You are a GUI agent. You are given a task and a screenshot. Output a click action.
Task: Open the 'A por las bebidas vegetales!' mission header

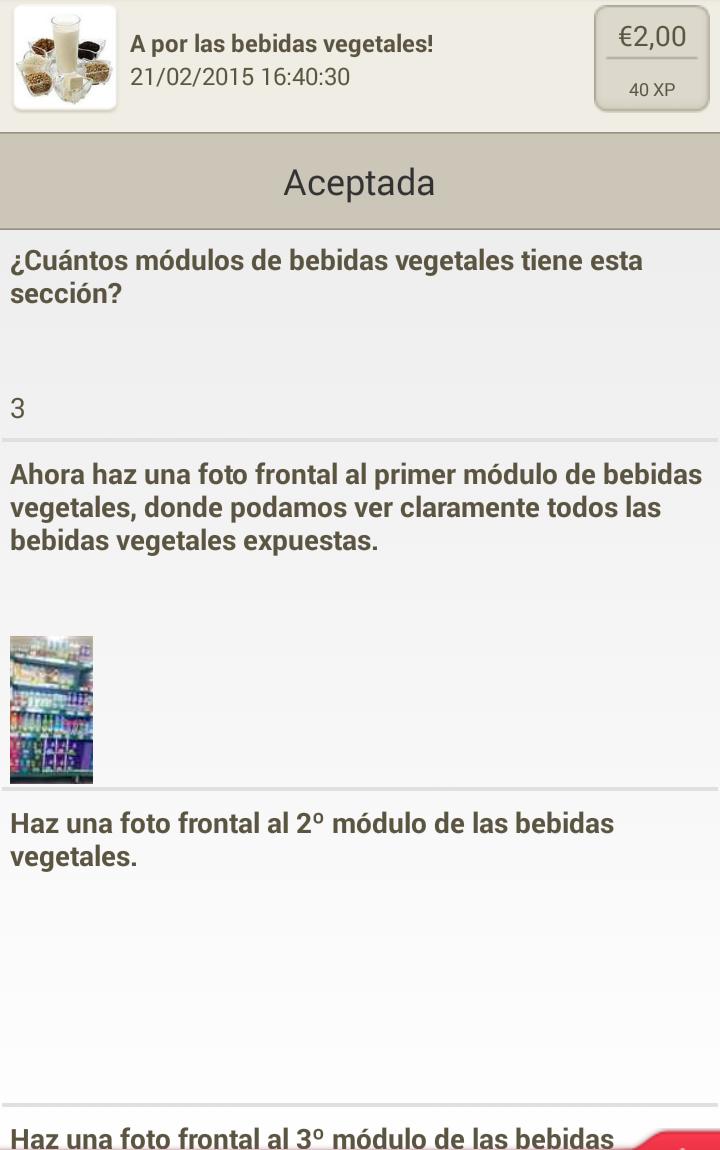pyautogui.click(x=281, y=45)
